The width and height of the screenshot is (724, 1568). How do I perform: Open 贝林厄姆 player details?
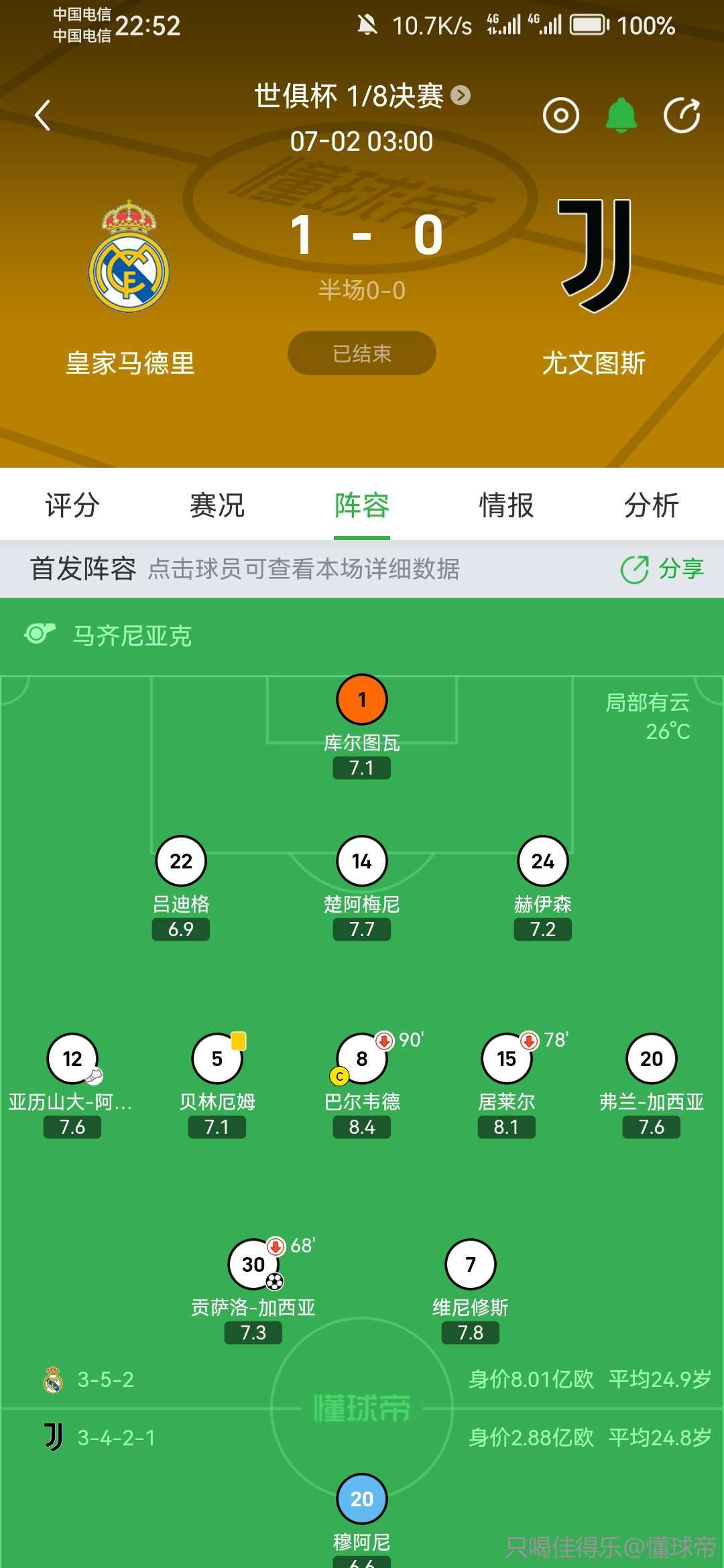(x=217, y=1086)
